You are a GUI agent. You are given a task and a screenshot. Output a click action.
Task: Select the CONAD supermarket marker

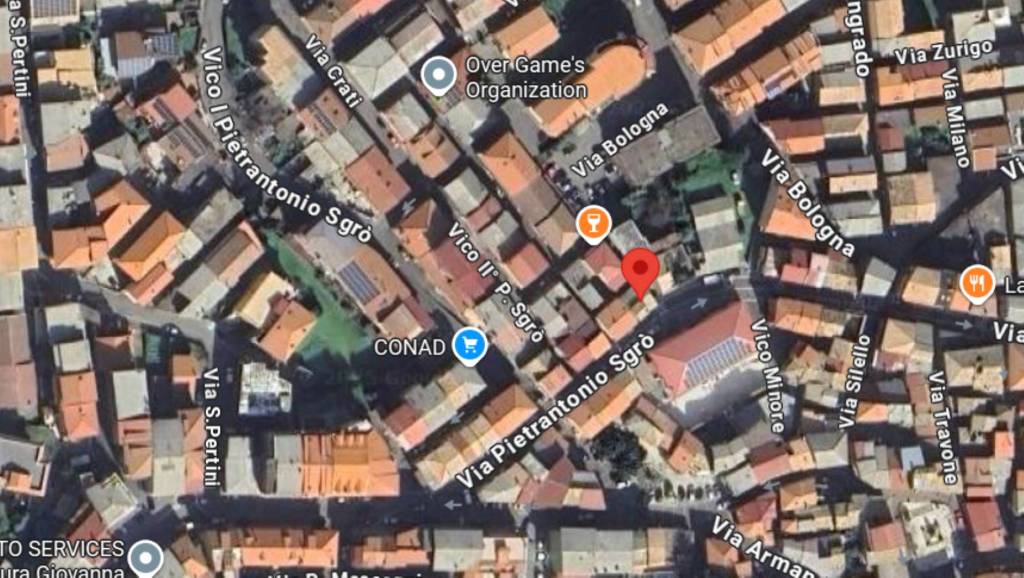point(469,347)
